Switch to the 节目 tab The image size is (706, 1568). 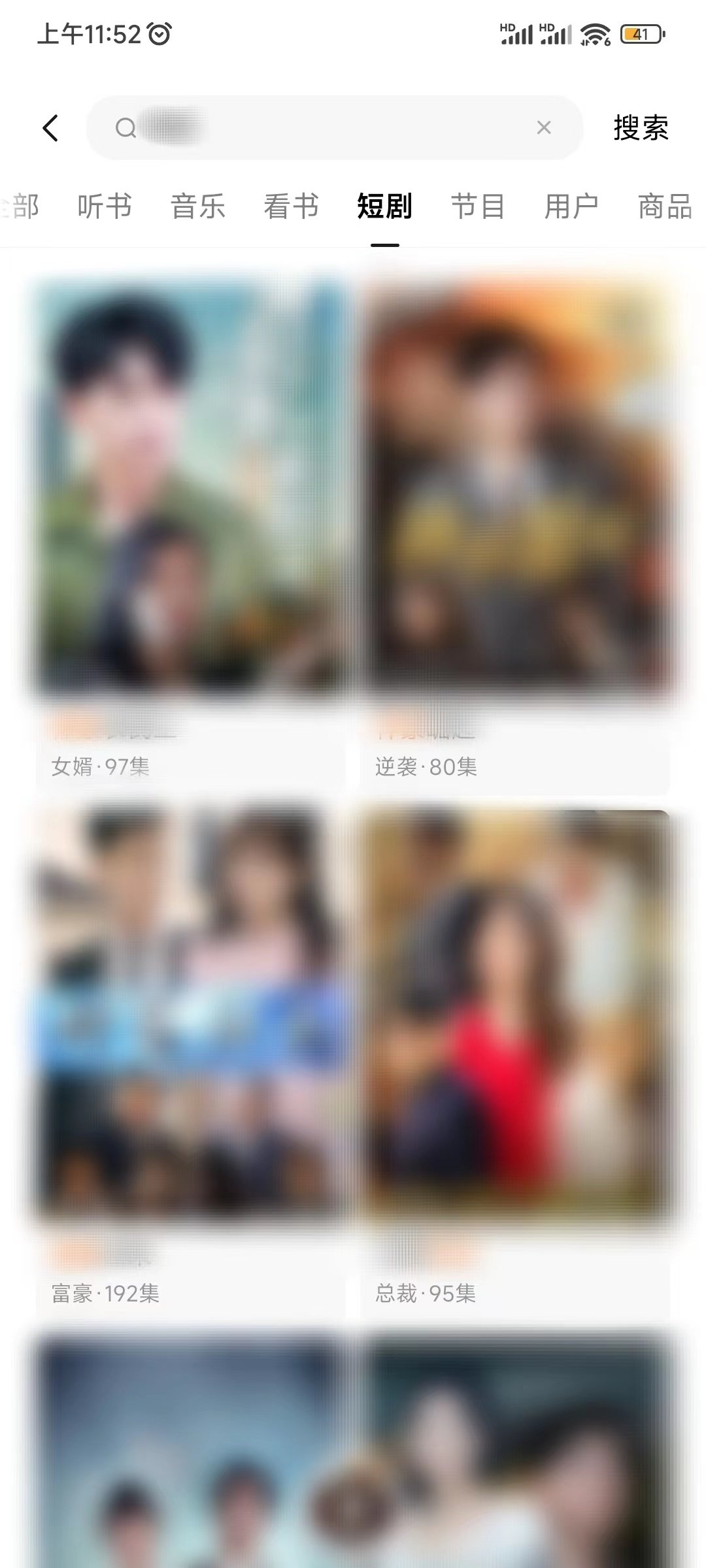click(x=479, y=206)
